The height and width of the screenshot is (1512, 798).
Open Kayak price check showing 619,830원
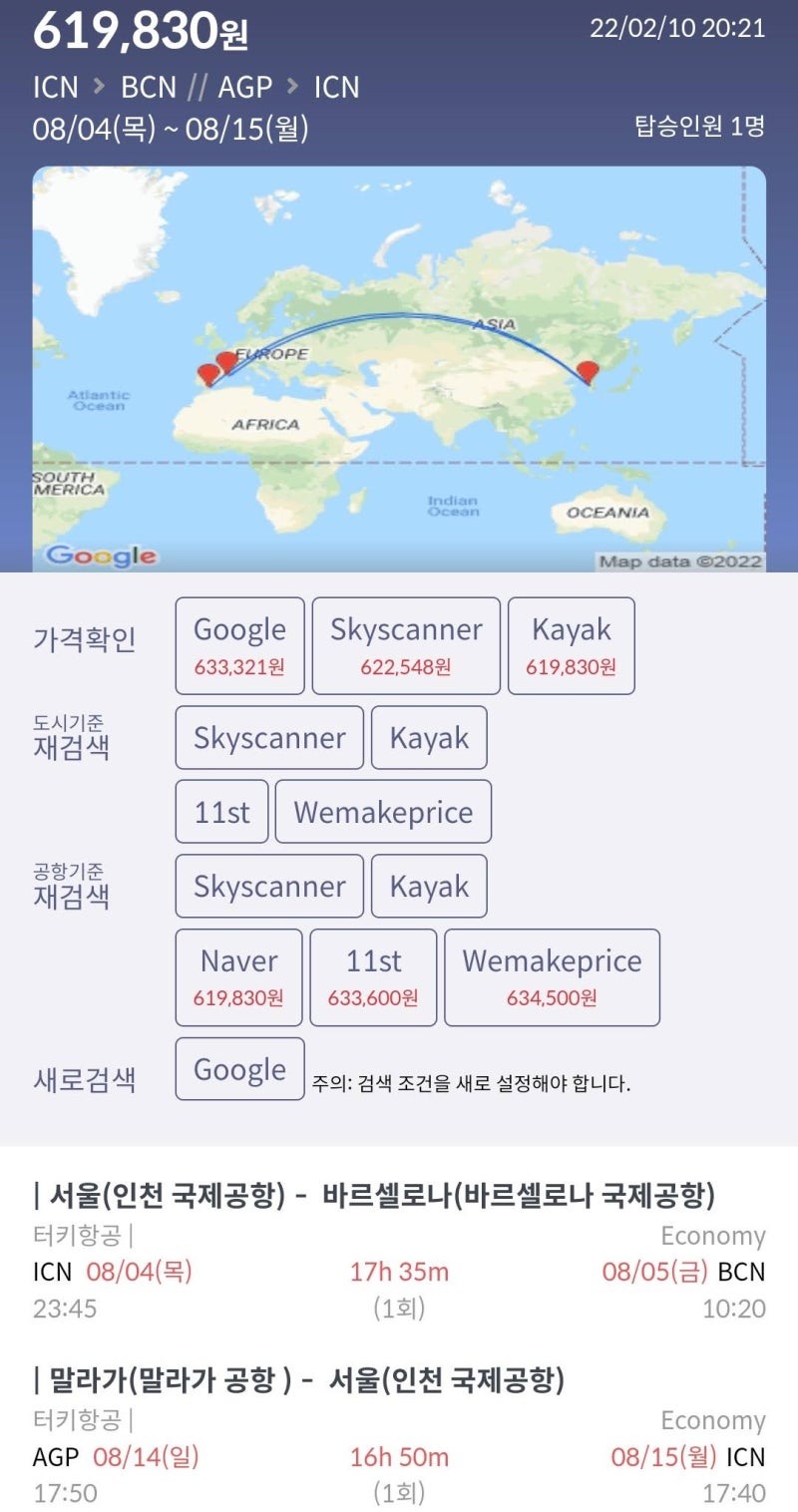pos(572,643)
